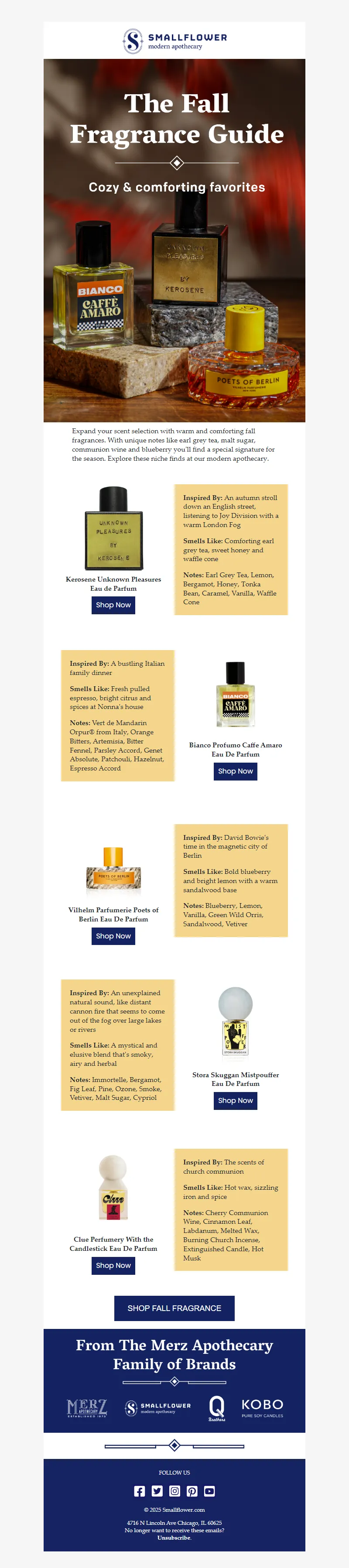349x1568 pixels.
Task: Tap the Unsubscribe link
Action: [174, 1537]
